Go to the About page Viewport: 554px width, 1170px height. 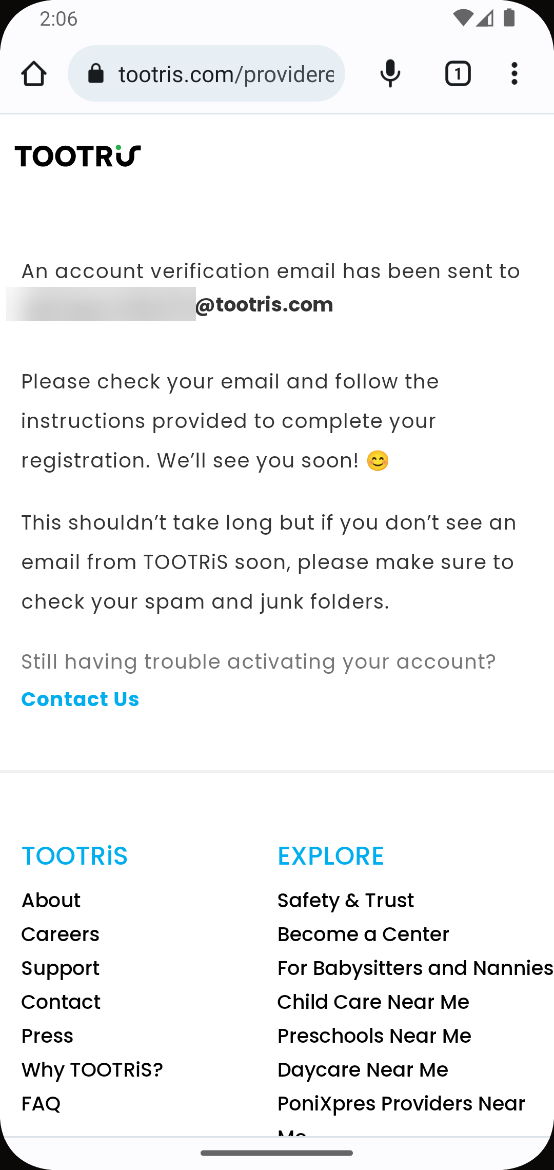pyautogui.click(x=51, y=900)
